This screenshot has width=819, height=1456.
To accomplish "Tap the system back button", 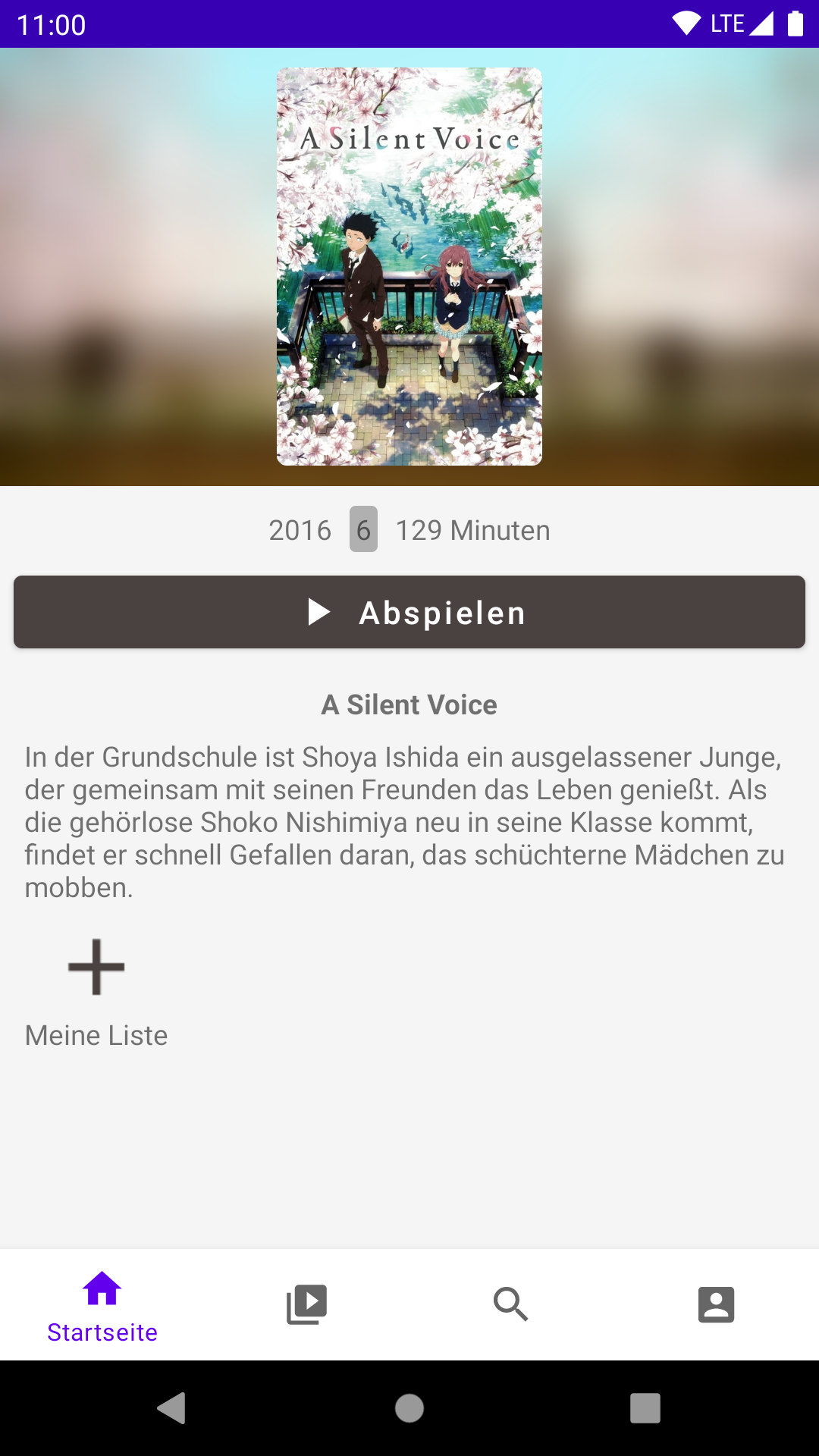I will [171, 1408].
